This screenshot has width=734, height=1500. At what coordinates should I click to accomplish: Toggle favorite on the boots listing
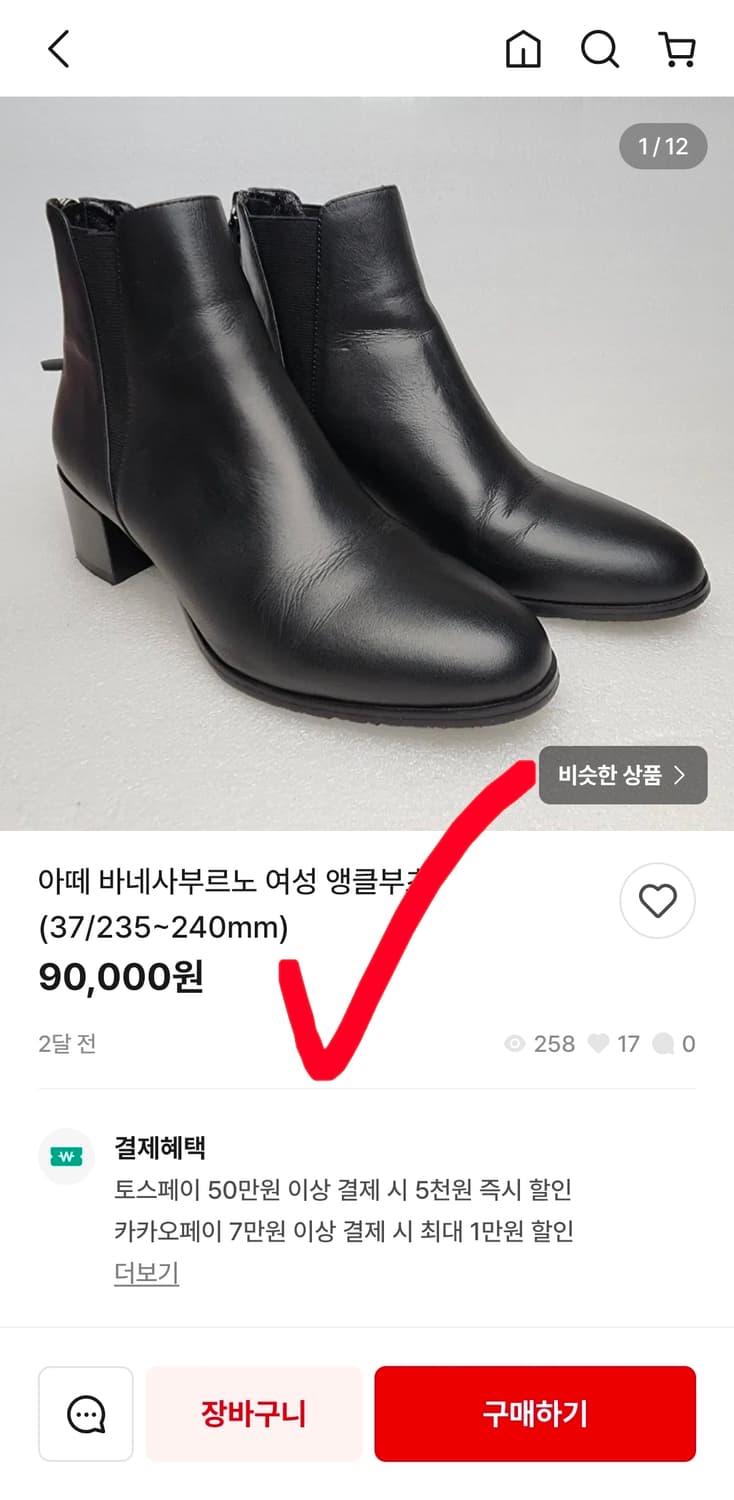coord(657,900)
